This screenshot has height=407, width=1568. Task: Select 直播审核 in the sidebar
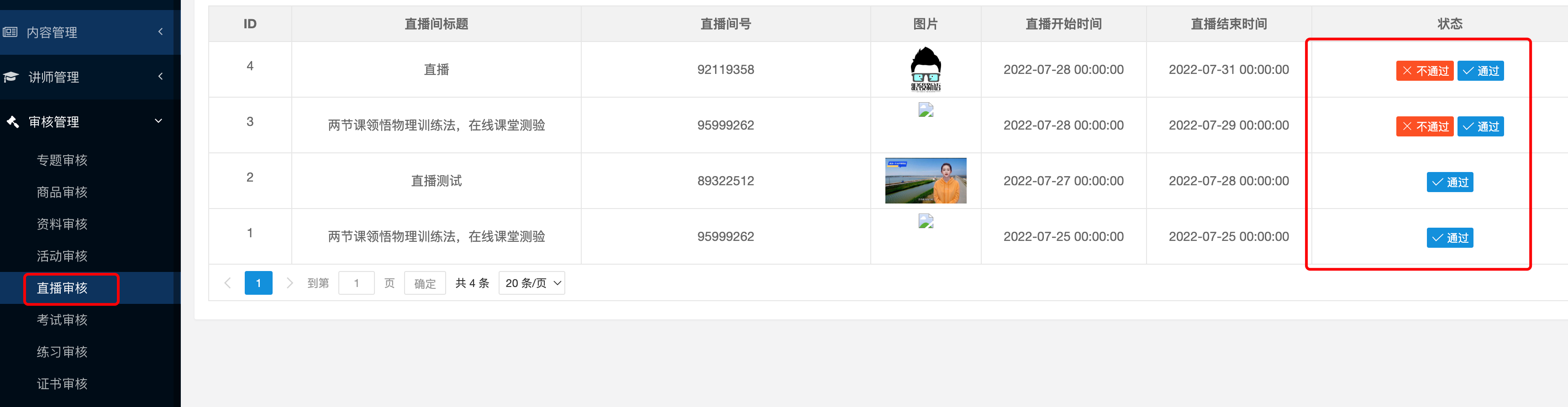tap(62, 288)
